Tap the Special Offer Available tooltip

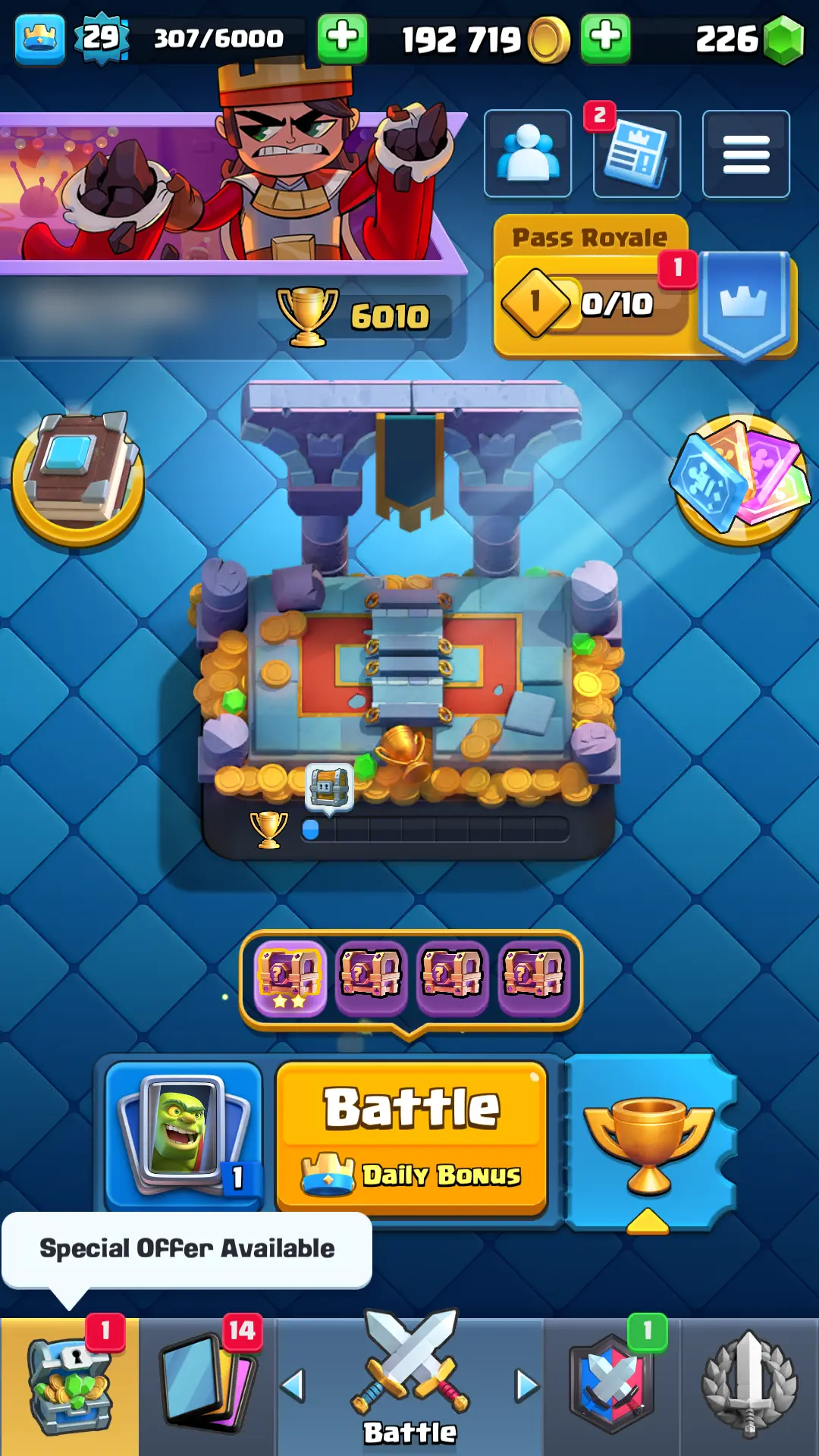point(187,1249)
